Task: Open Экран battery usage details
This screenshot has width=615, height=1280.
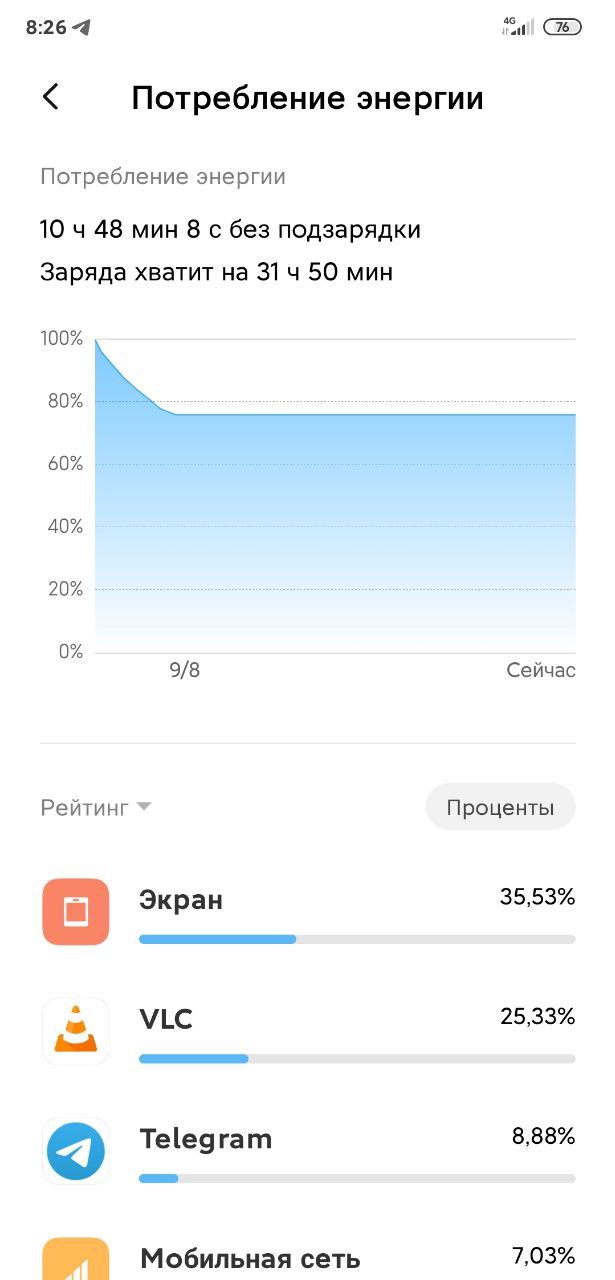Action: [308, 912]
